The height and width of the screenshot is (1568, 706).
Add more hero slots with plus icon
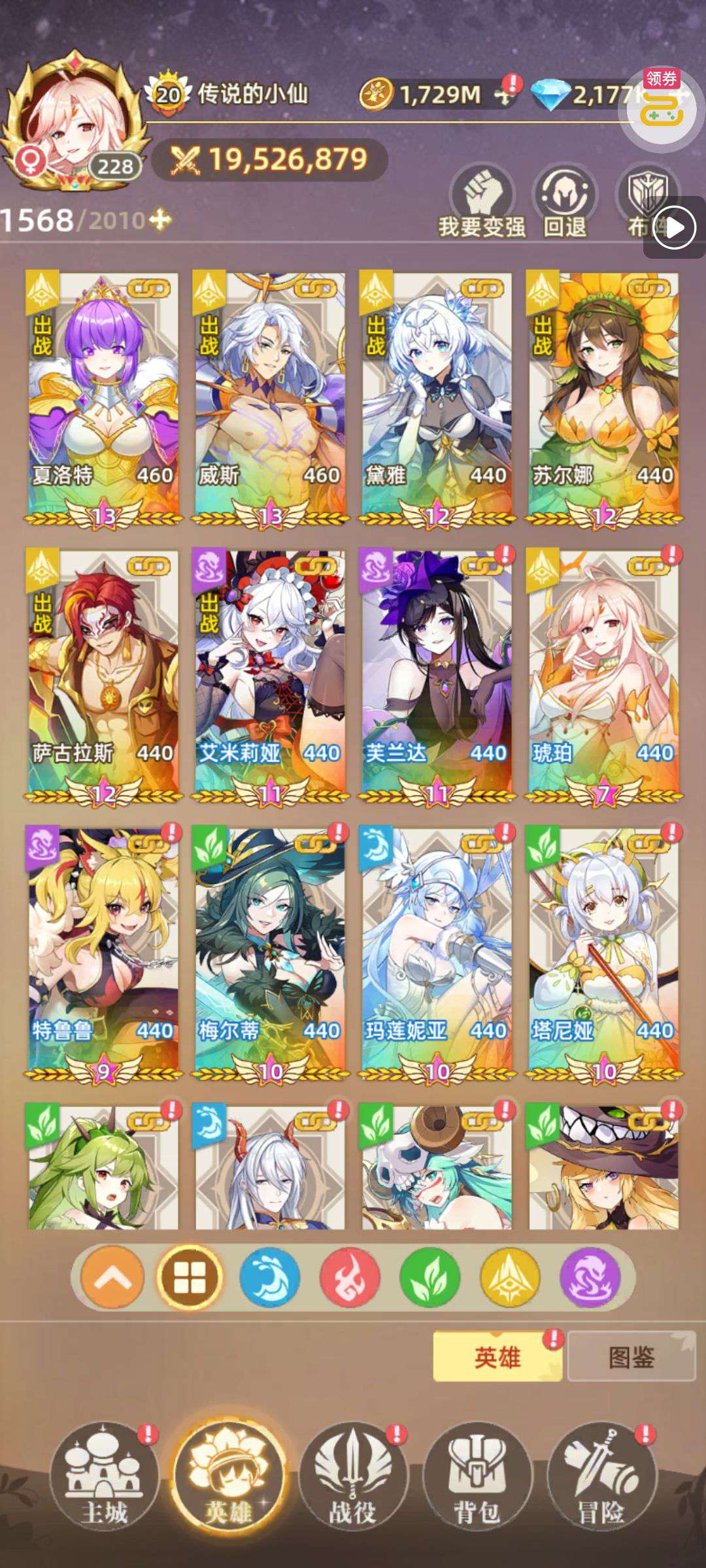tap(160, 220)
